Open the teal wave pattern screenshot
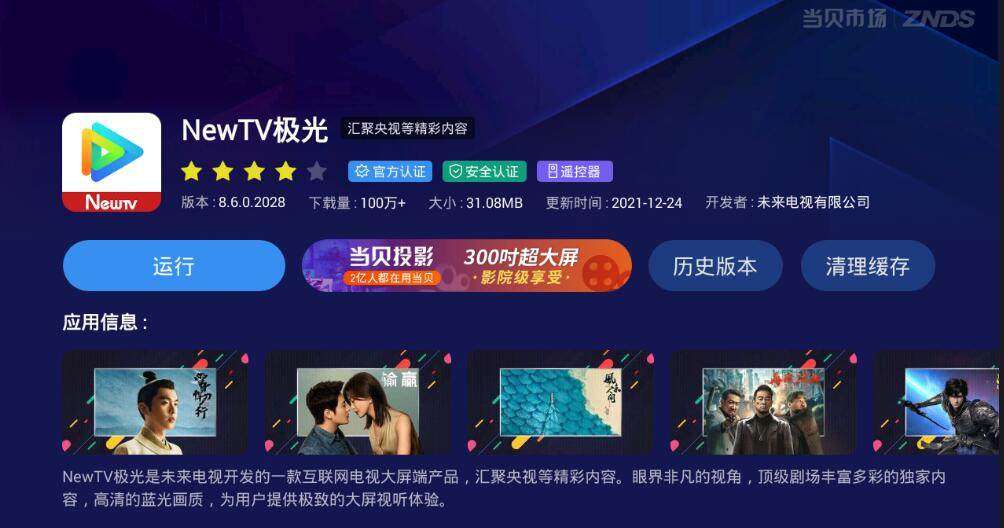 [560, 402]
